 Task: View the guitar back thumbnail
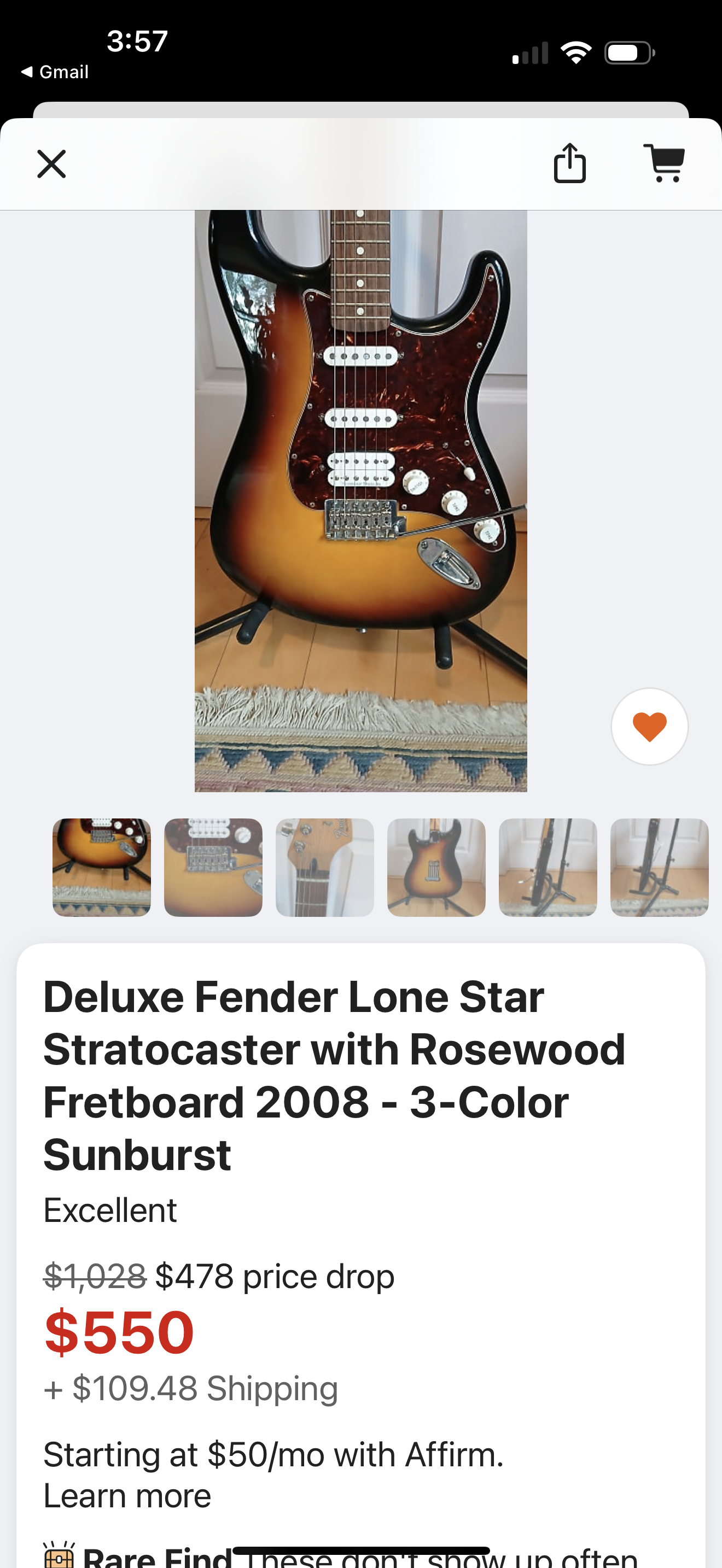coord(436,868)
